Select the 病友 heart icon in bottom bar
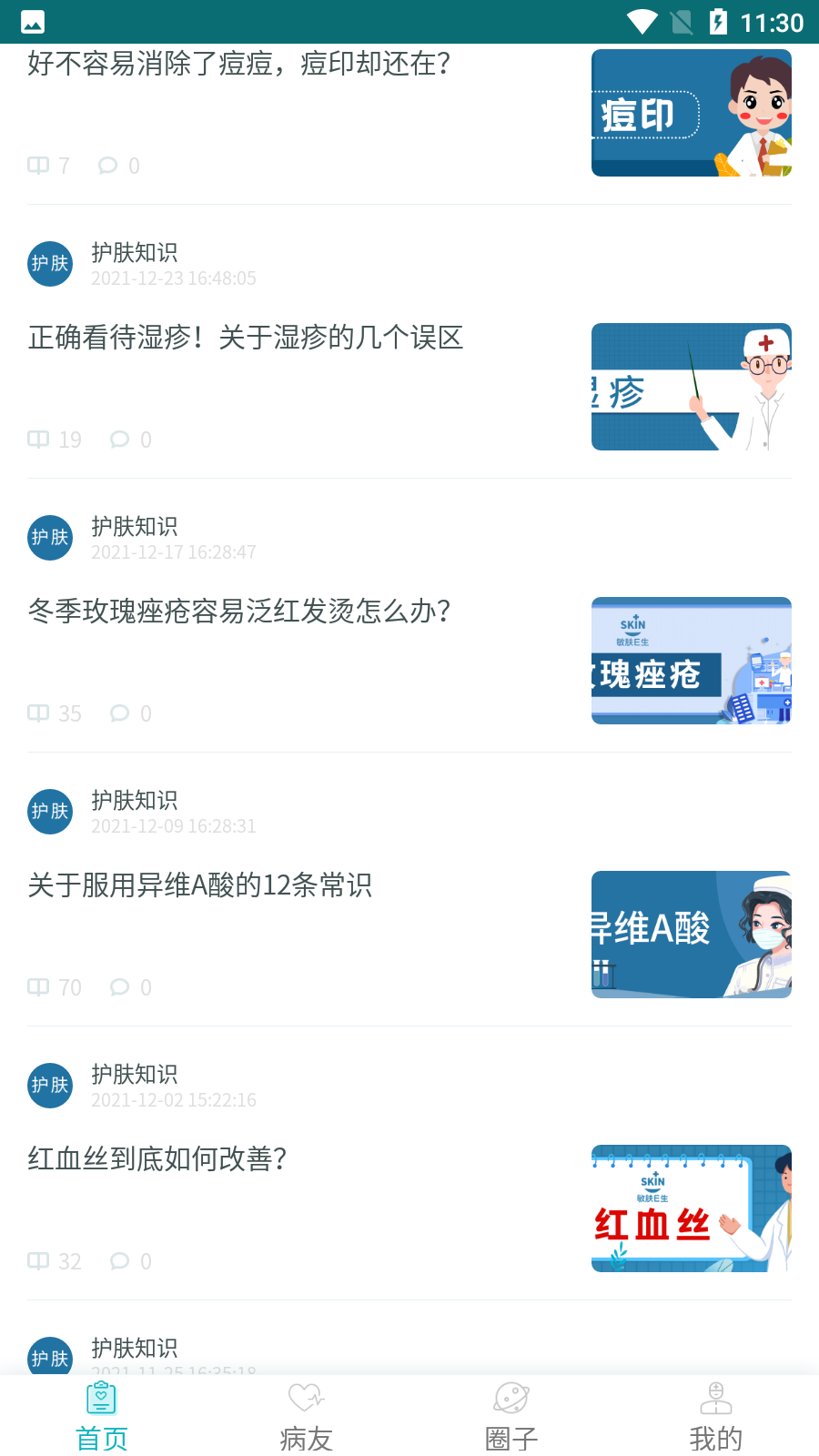Viewport: 819px width, 1456px height. (x=306, y=1399)
